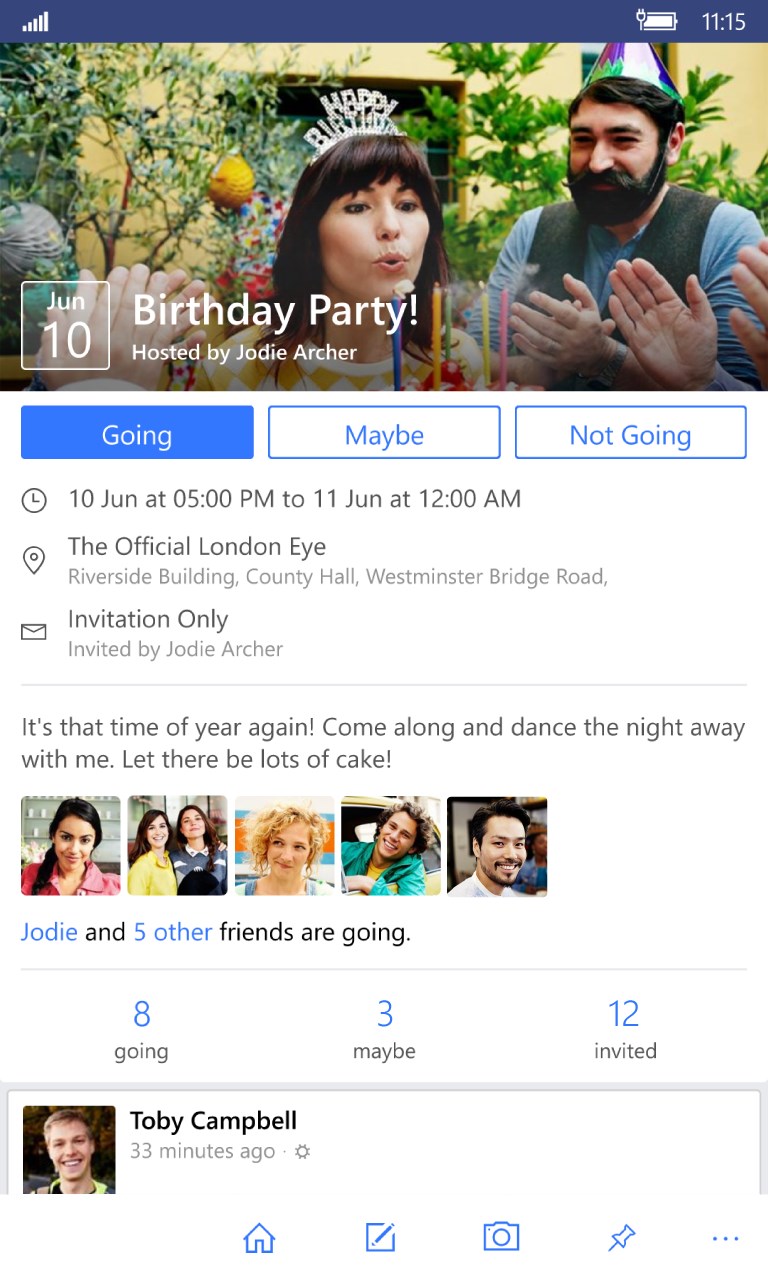The image size is (768, 1280).
Task: Open the home icon in bottom bar
Action: tap(259, 1238)
